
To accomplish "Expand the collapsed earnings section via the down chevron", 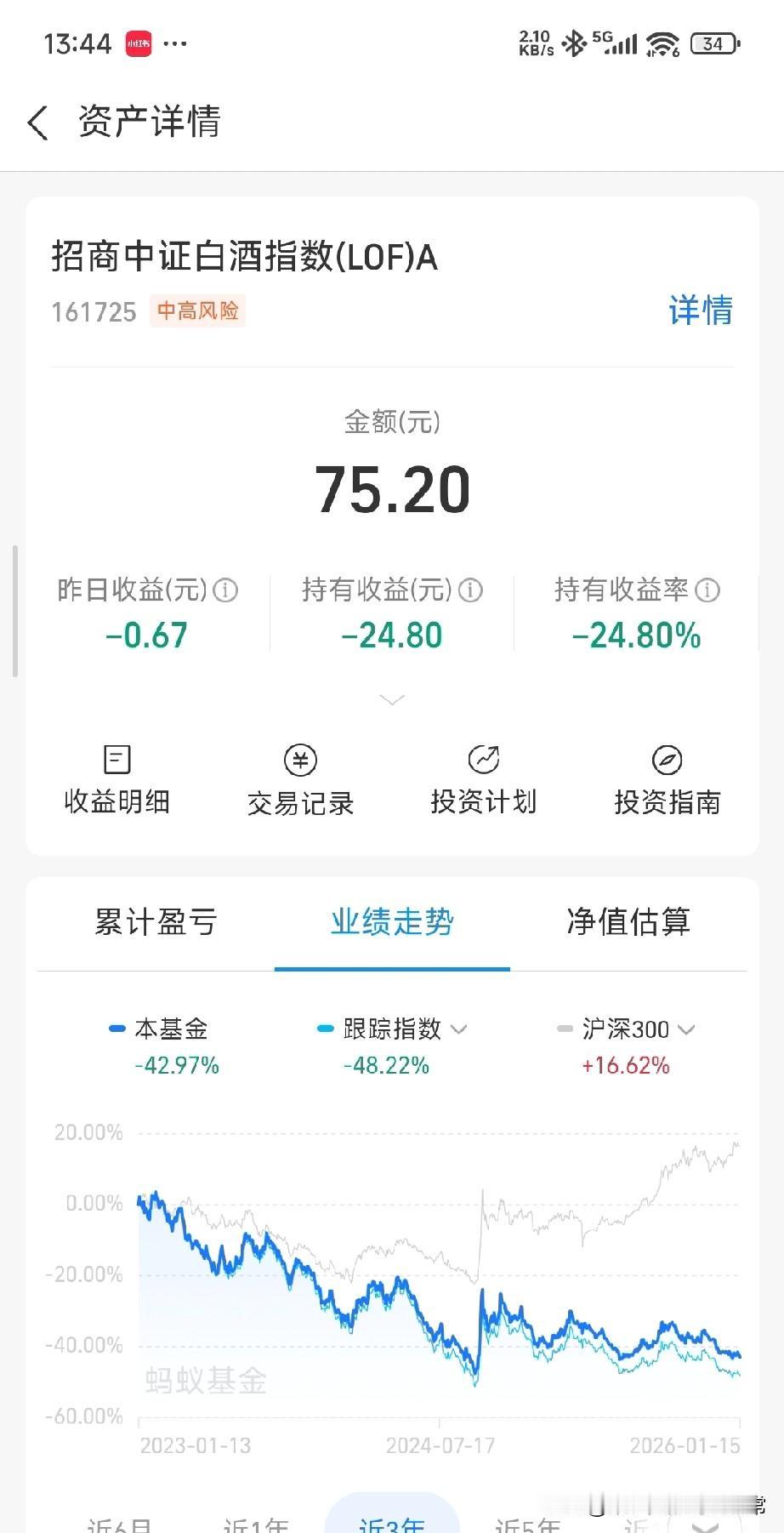I will (x=391, y=699).
